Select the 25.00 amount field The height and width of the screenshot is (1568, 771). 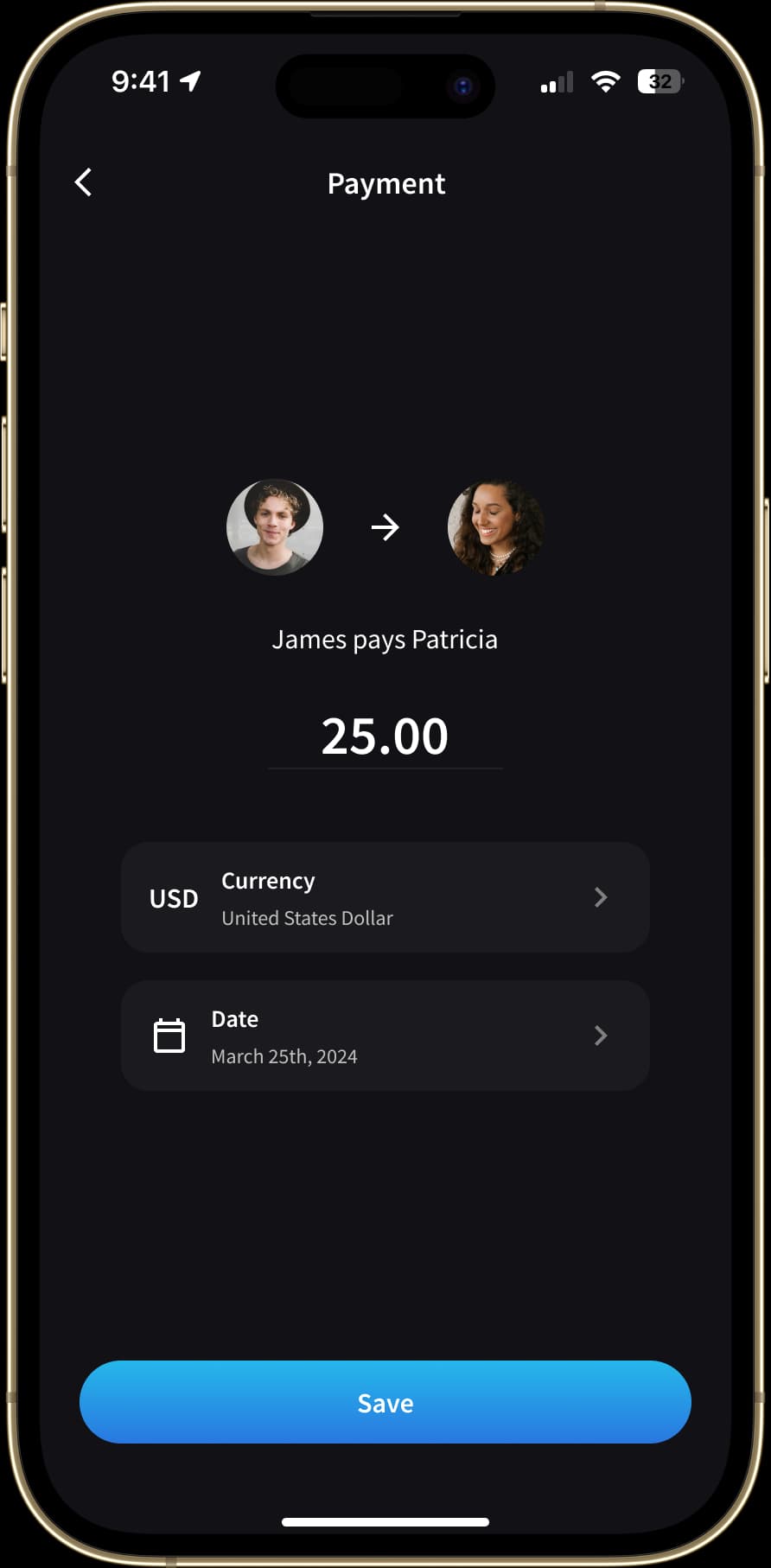point(385,736)
